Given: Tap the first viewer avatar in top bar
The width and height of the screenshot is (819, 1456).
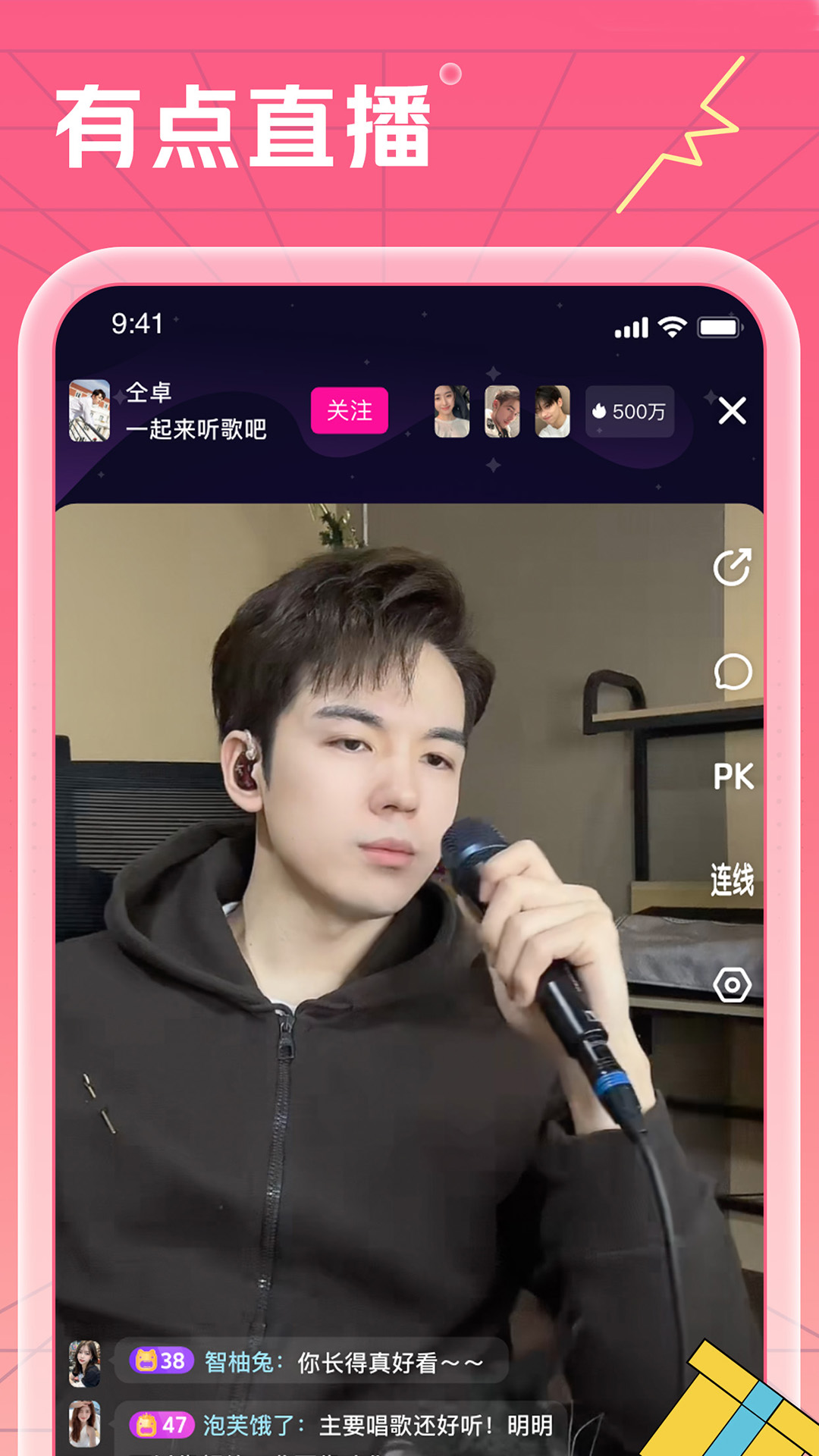Looking at the screenshot, I should (450, 410).
